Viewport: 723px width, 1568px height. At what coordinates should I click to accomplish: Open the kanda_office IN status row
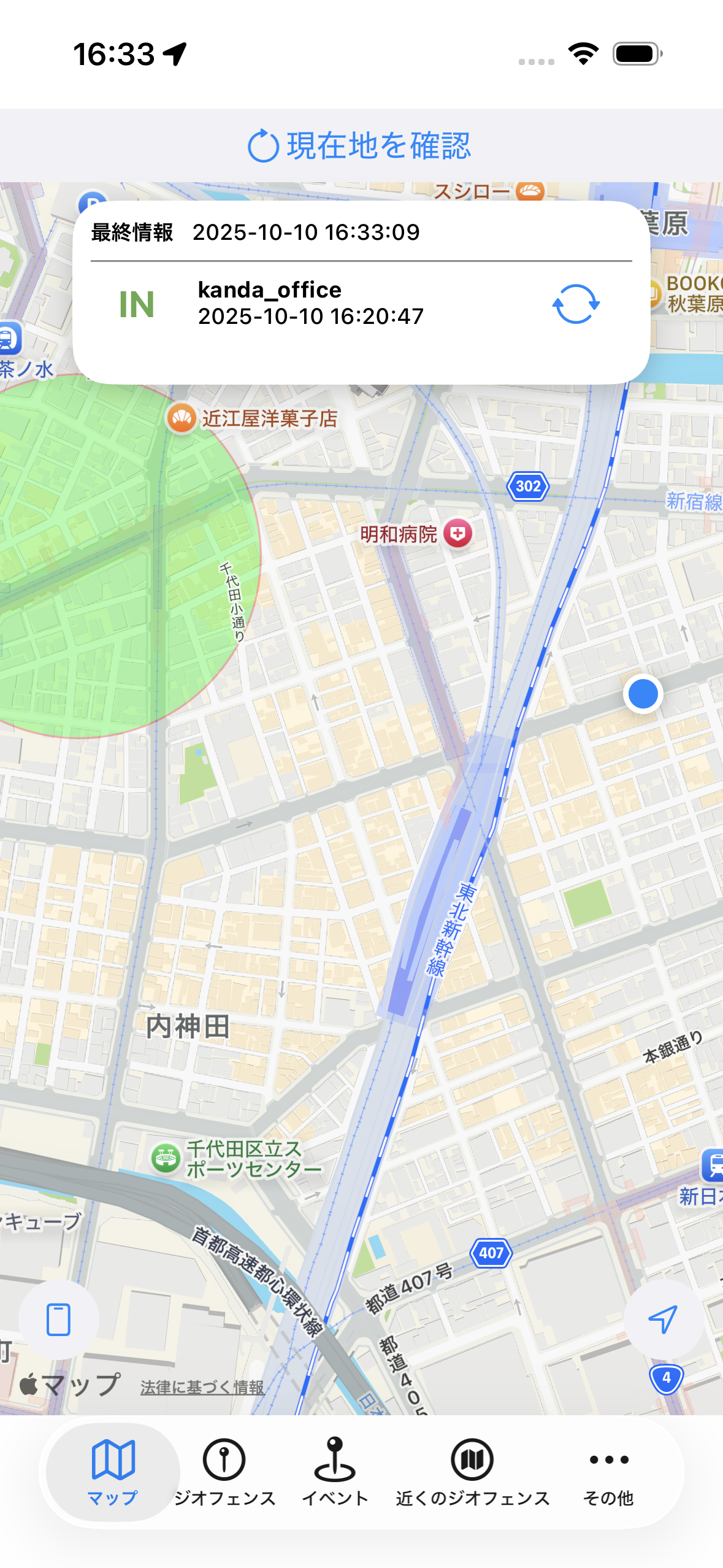[310, 304]
